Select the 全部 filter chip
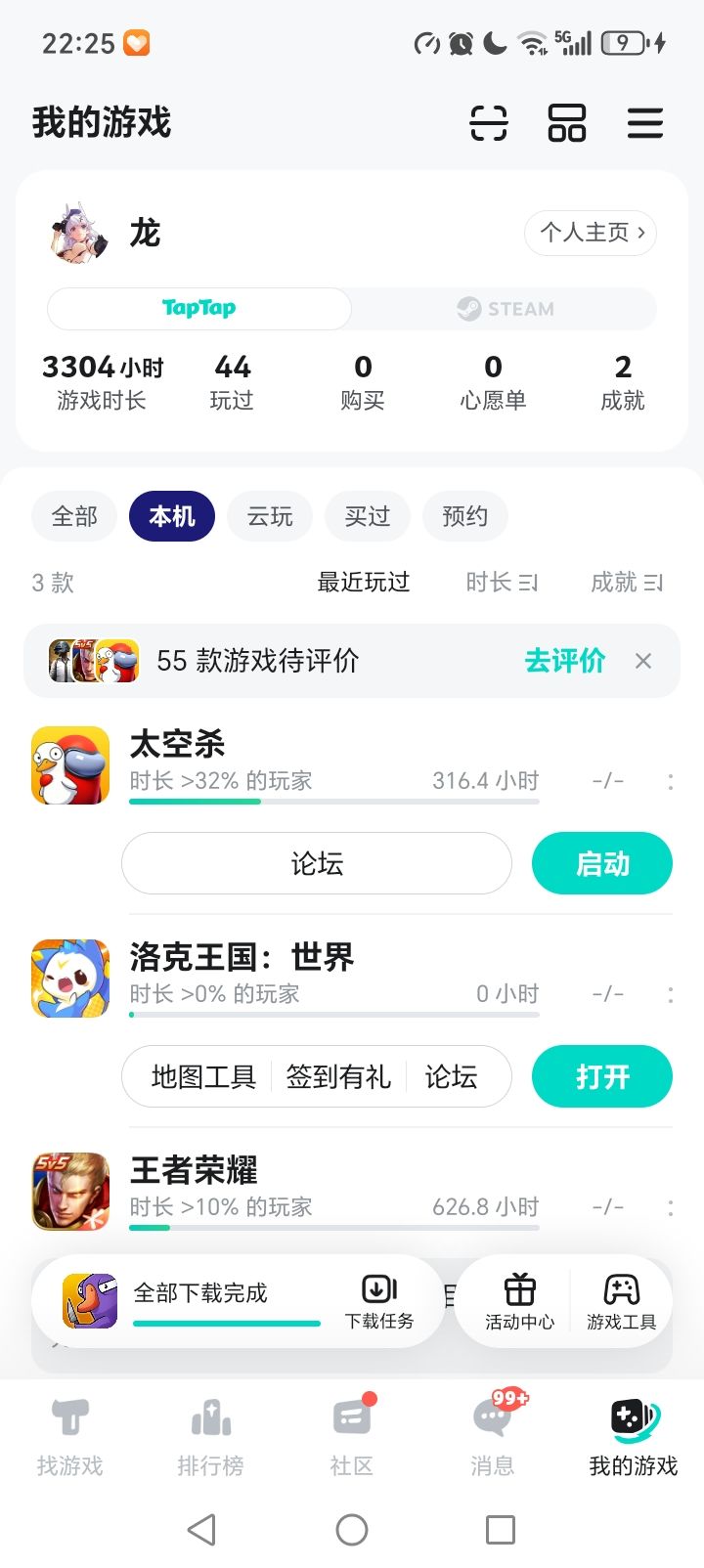Screen dimensions: 704x1568 (74, 516)
